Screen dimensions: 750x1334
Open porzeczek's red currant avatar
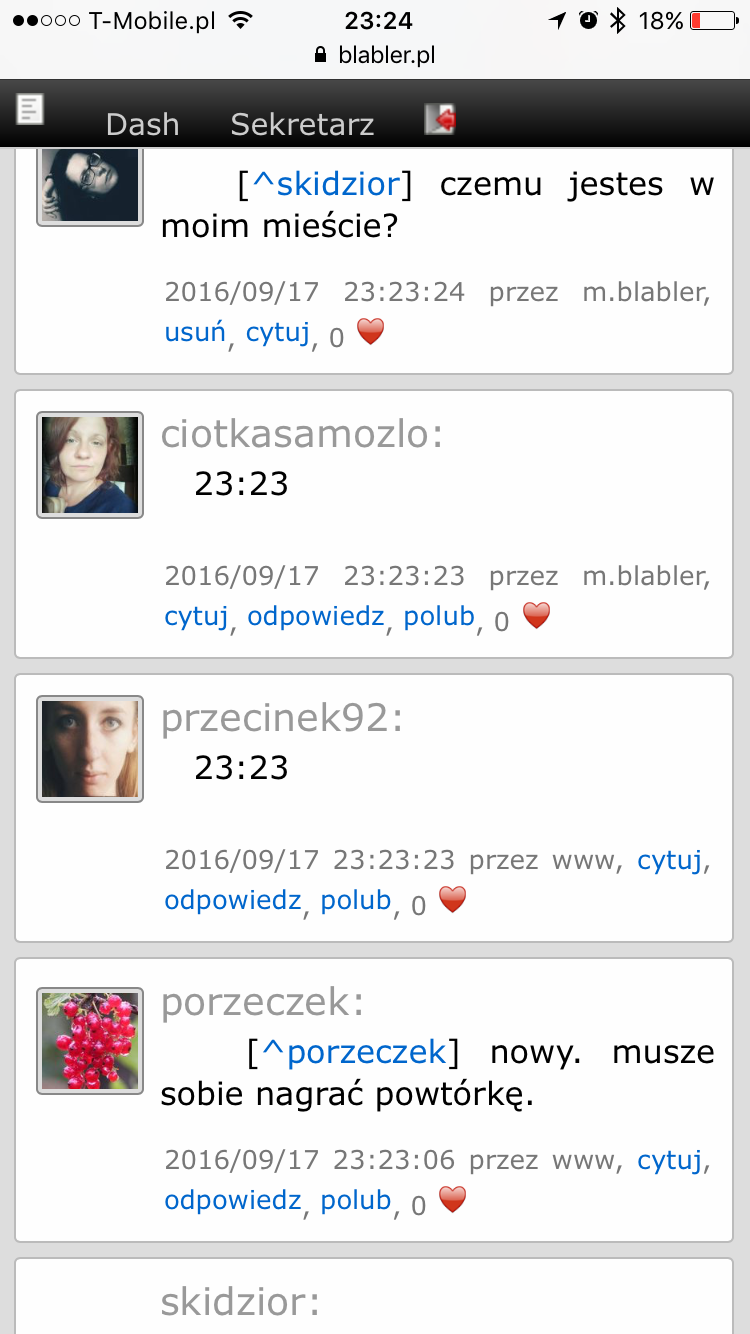[90, 1041]
